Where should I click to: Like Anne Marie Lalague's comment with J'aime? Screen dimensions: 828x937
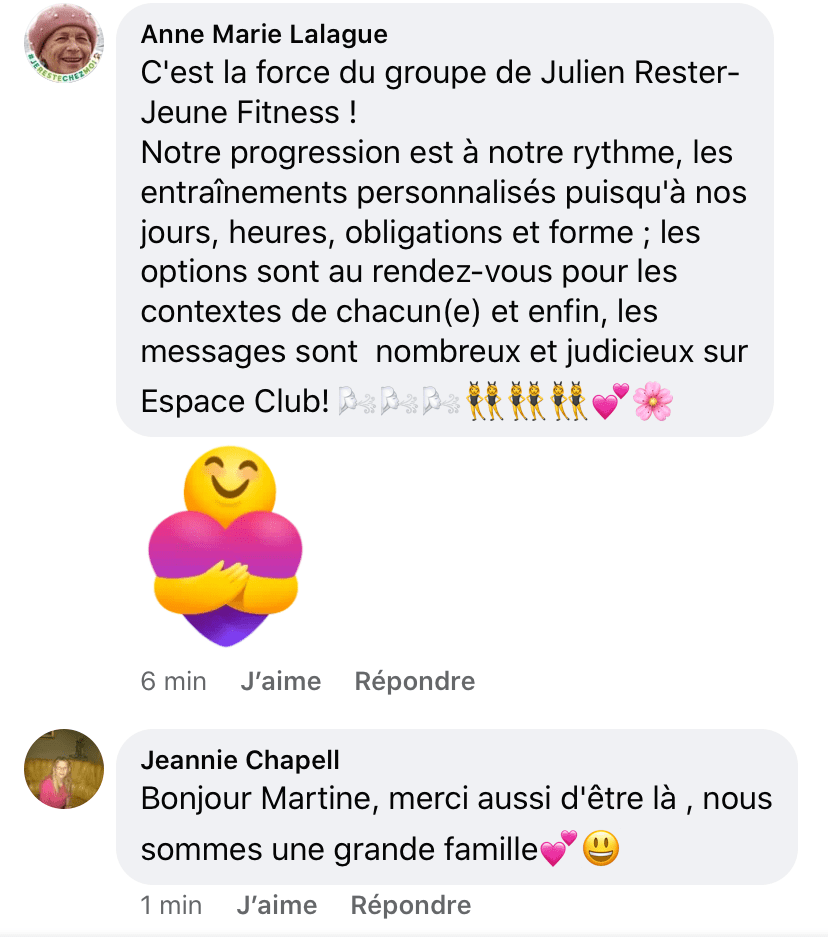pos(281,681)
